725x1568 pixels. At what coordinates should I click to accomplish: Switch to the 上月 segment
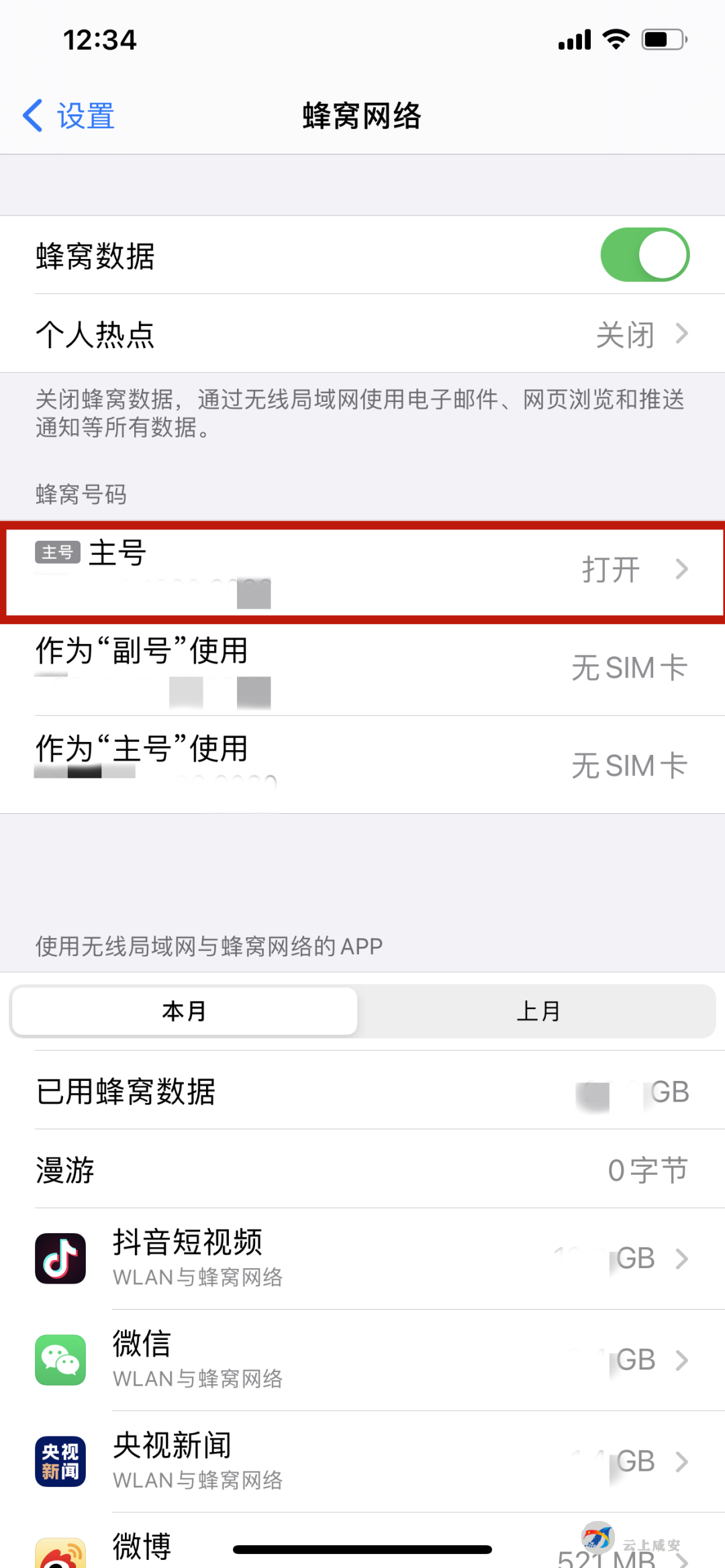[x=537, y=1011]
